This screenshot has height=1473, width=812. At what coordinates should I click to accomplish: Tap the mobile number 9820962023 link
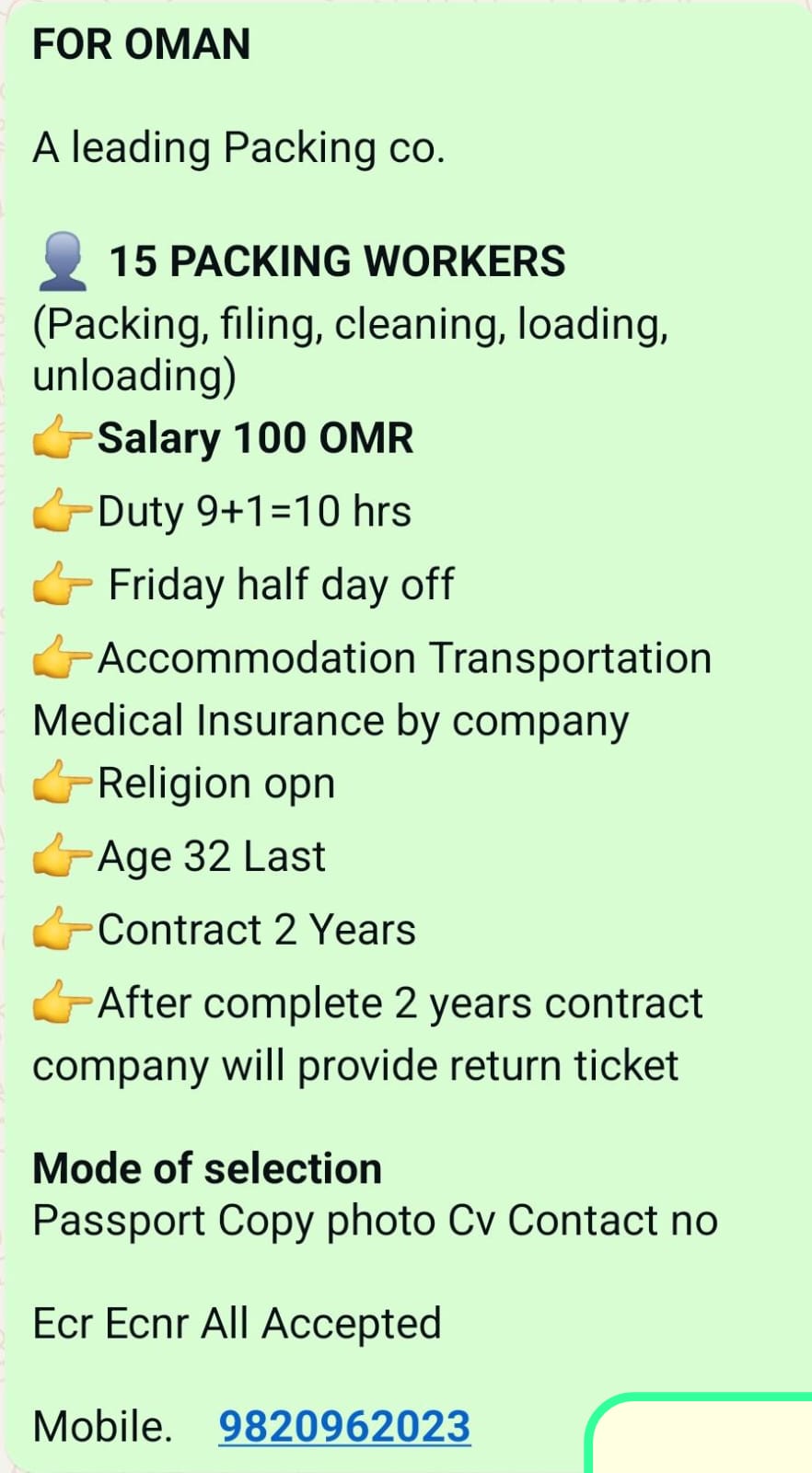(344, 1426)
